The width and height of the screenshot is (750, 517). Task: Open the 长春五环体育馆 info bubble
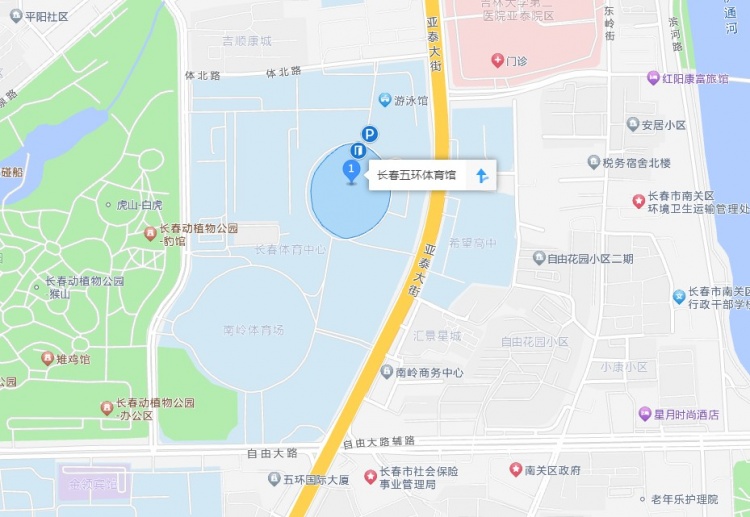(x=416, y=176)
